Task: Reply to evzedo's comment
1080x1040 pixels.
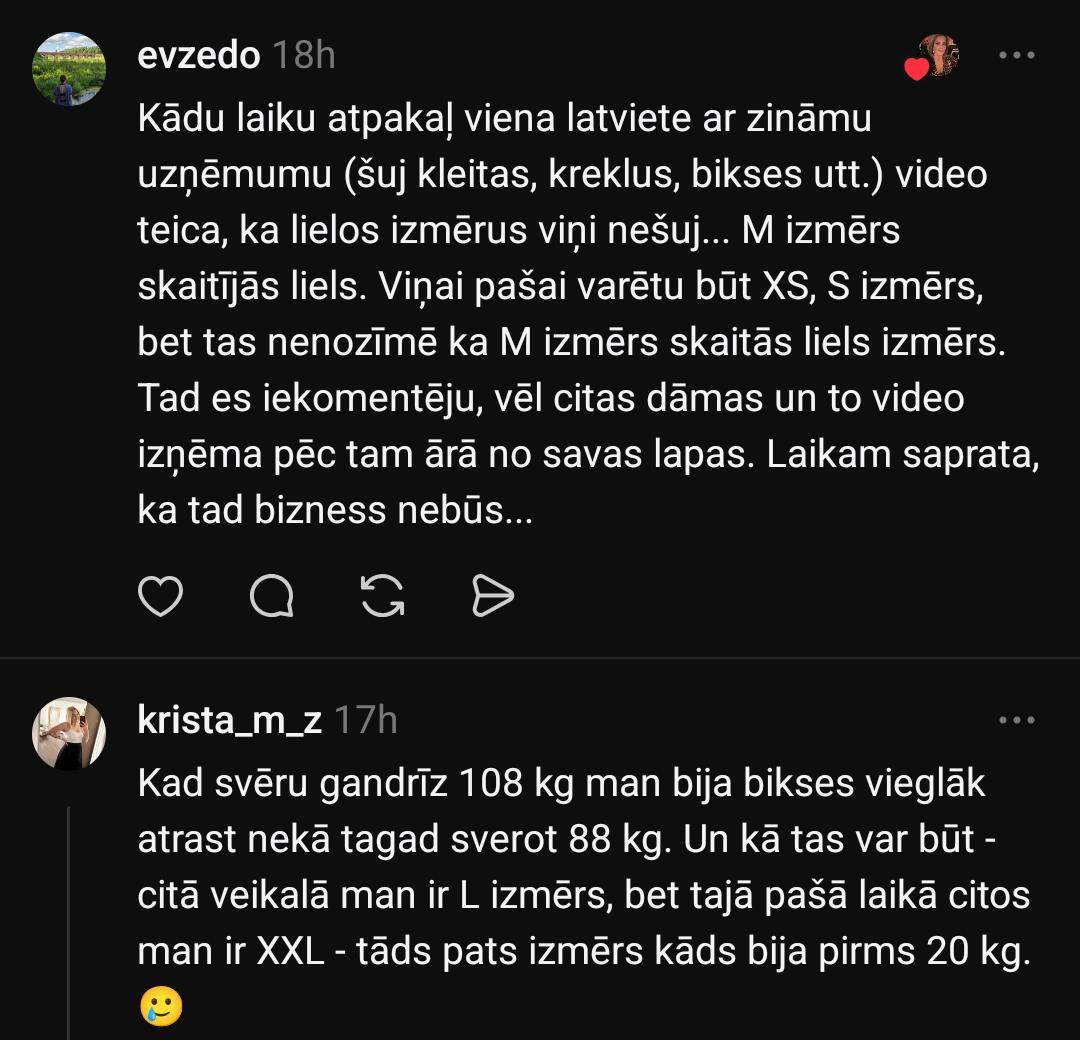Action: (x=271, y=597)
